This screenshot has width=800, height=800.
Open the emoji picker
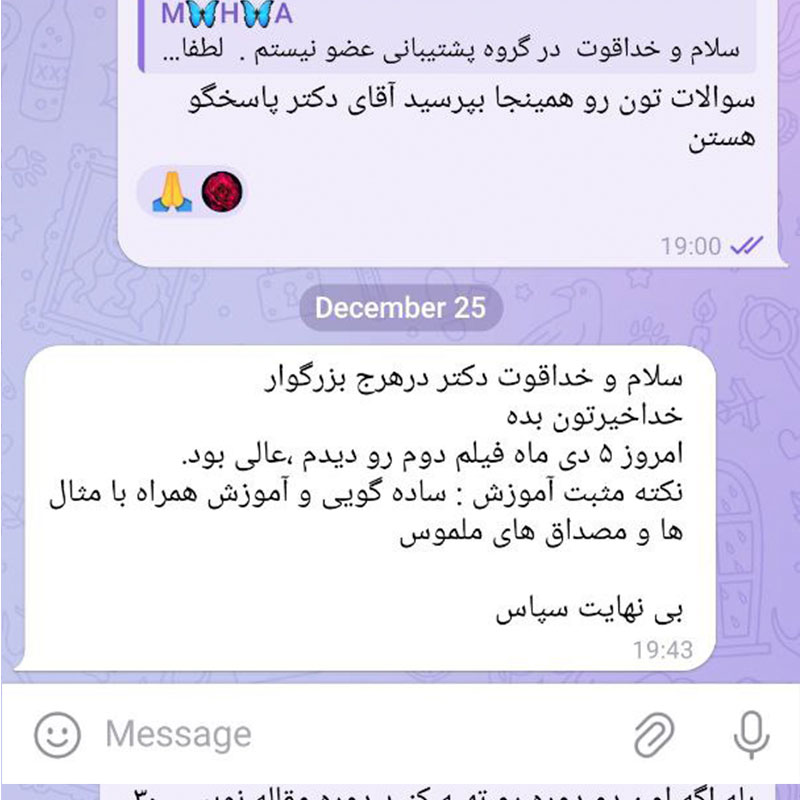click(57, 735)
